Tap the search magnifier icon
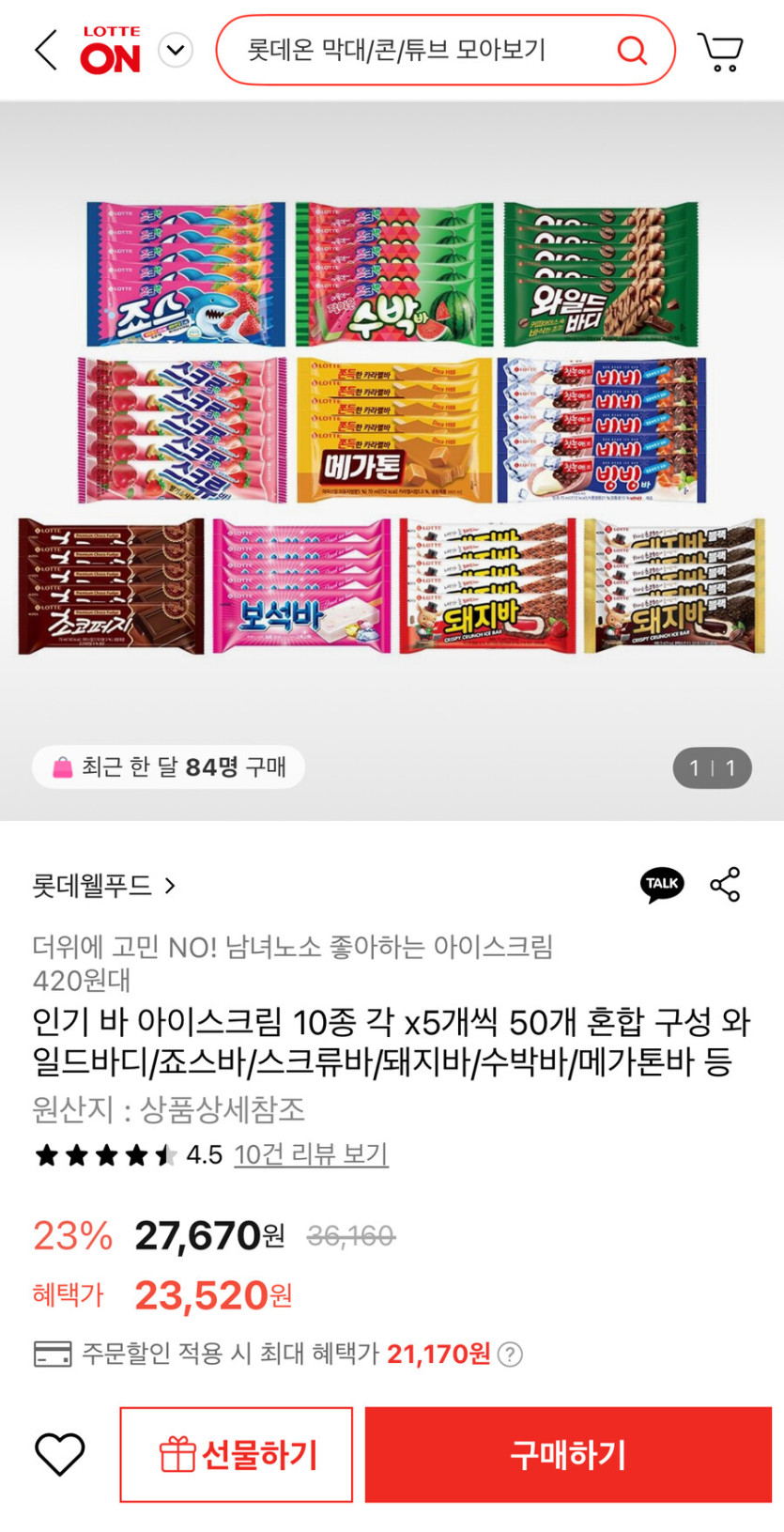 633,51
